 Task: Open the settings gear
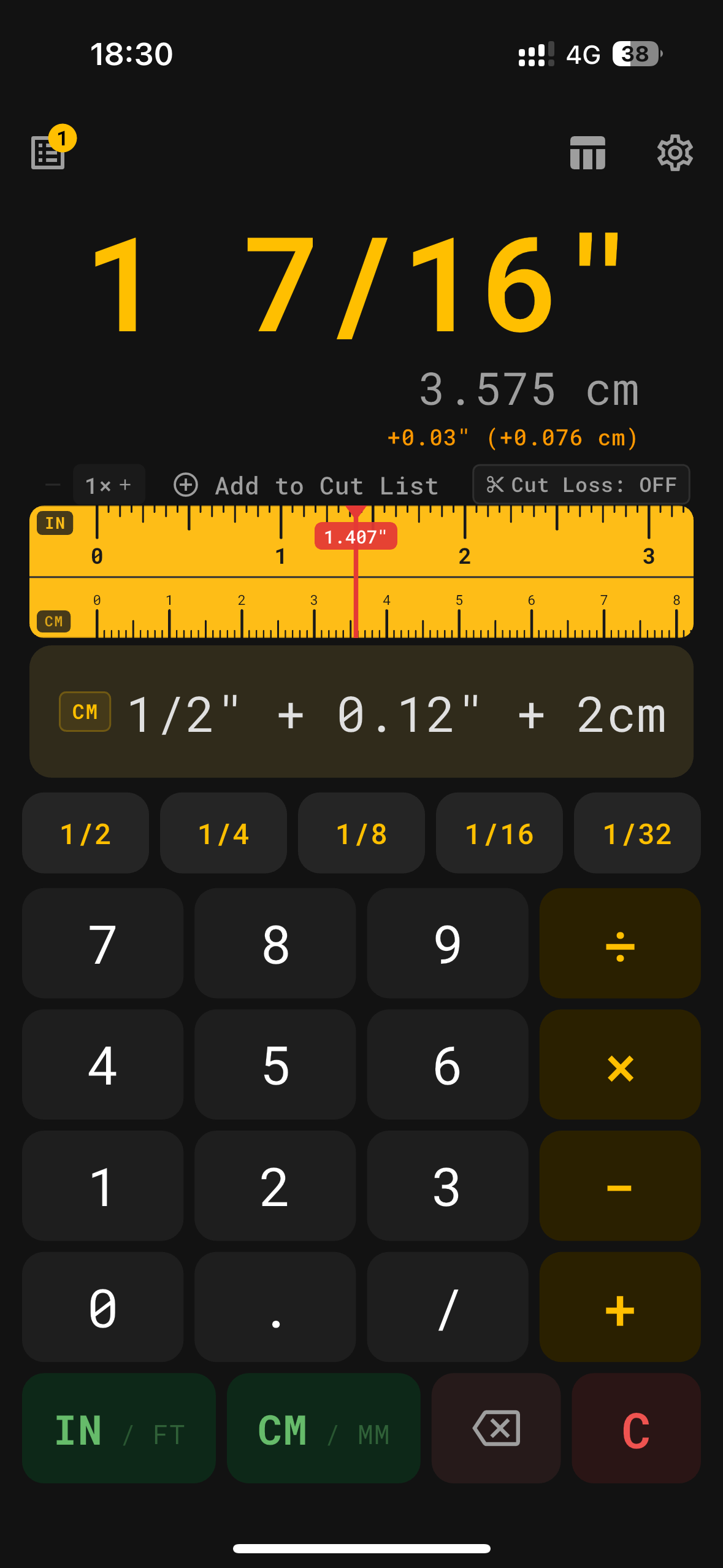pos(675,153)
